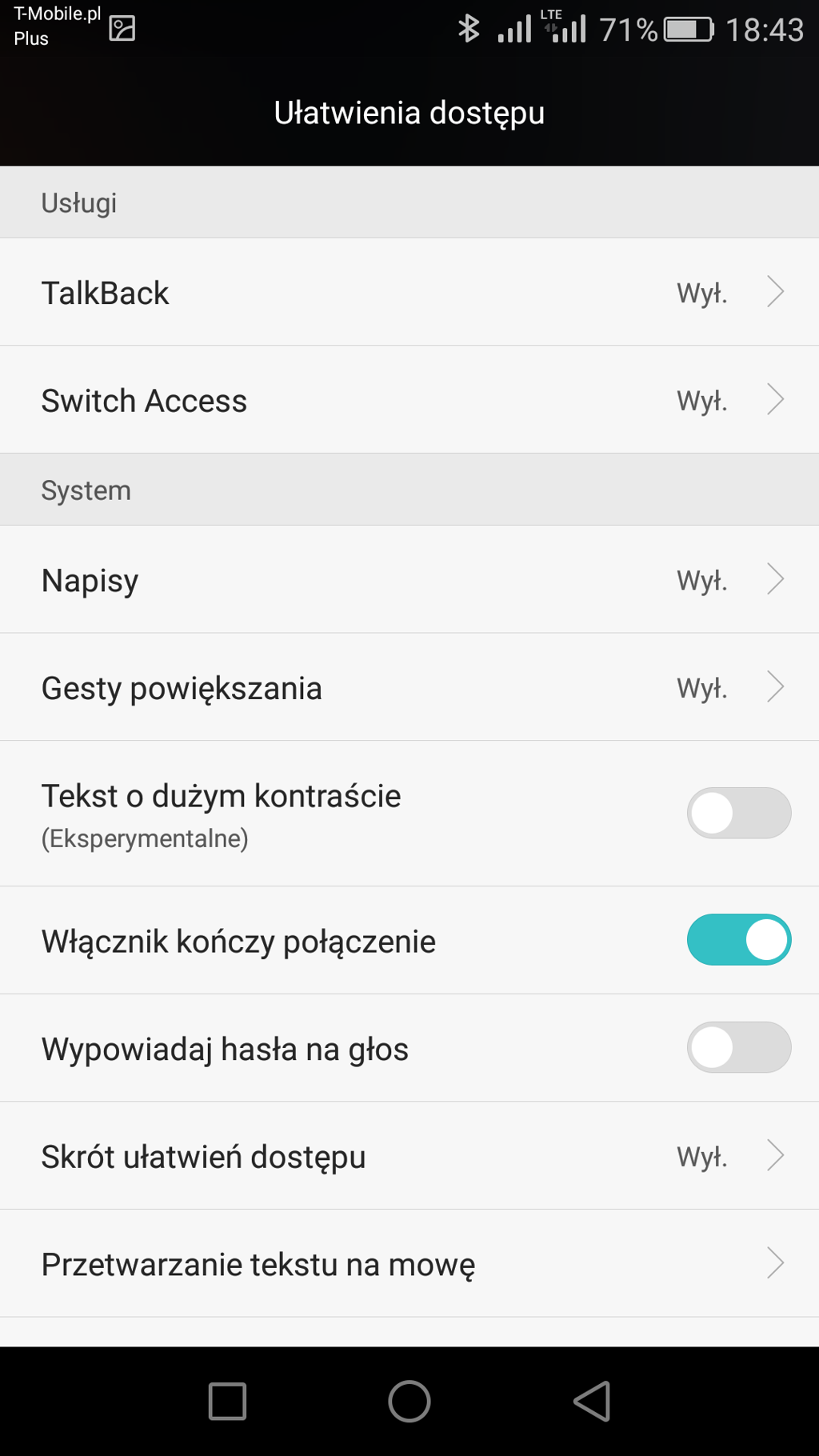The height and width of the screenshot is (1456, 819).
Task: Open Switch Access settings
Action: coord(409,400)
